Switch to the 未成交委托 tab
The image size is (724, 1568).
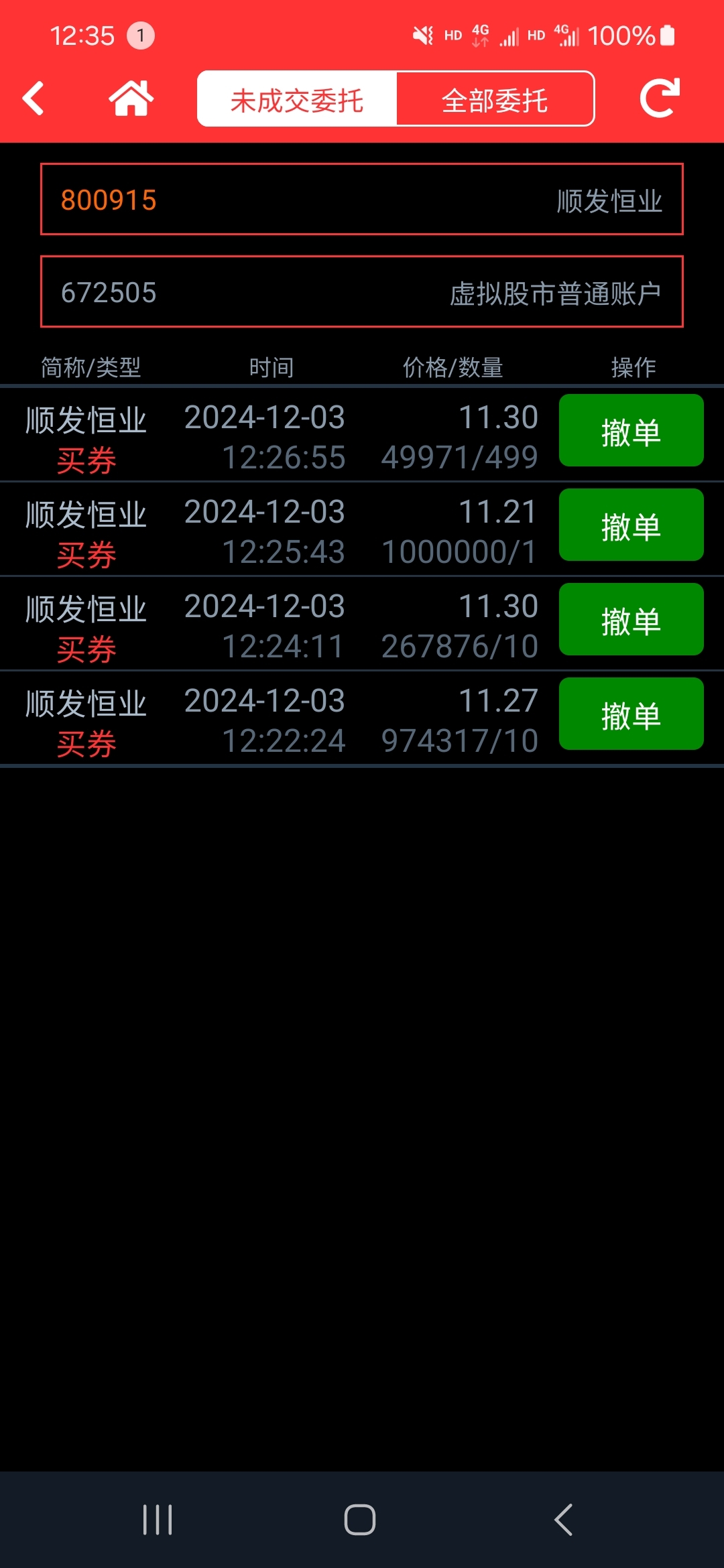coord(297,99)
